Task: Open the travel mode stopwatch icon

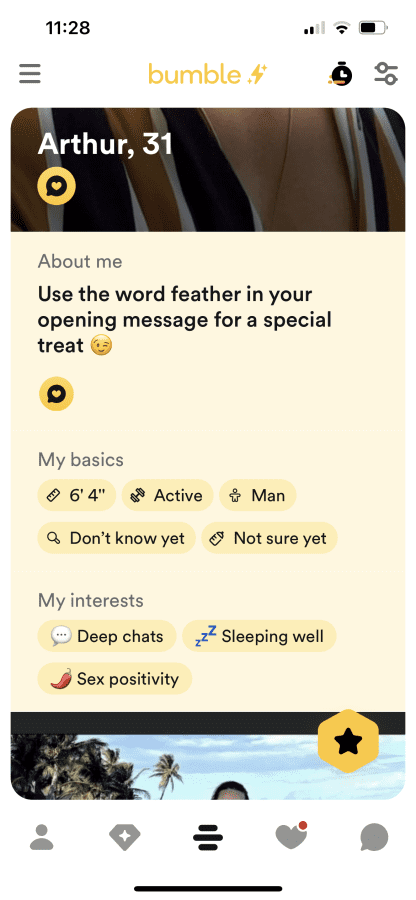Action: pos(341,74)
